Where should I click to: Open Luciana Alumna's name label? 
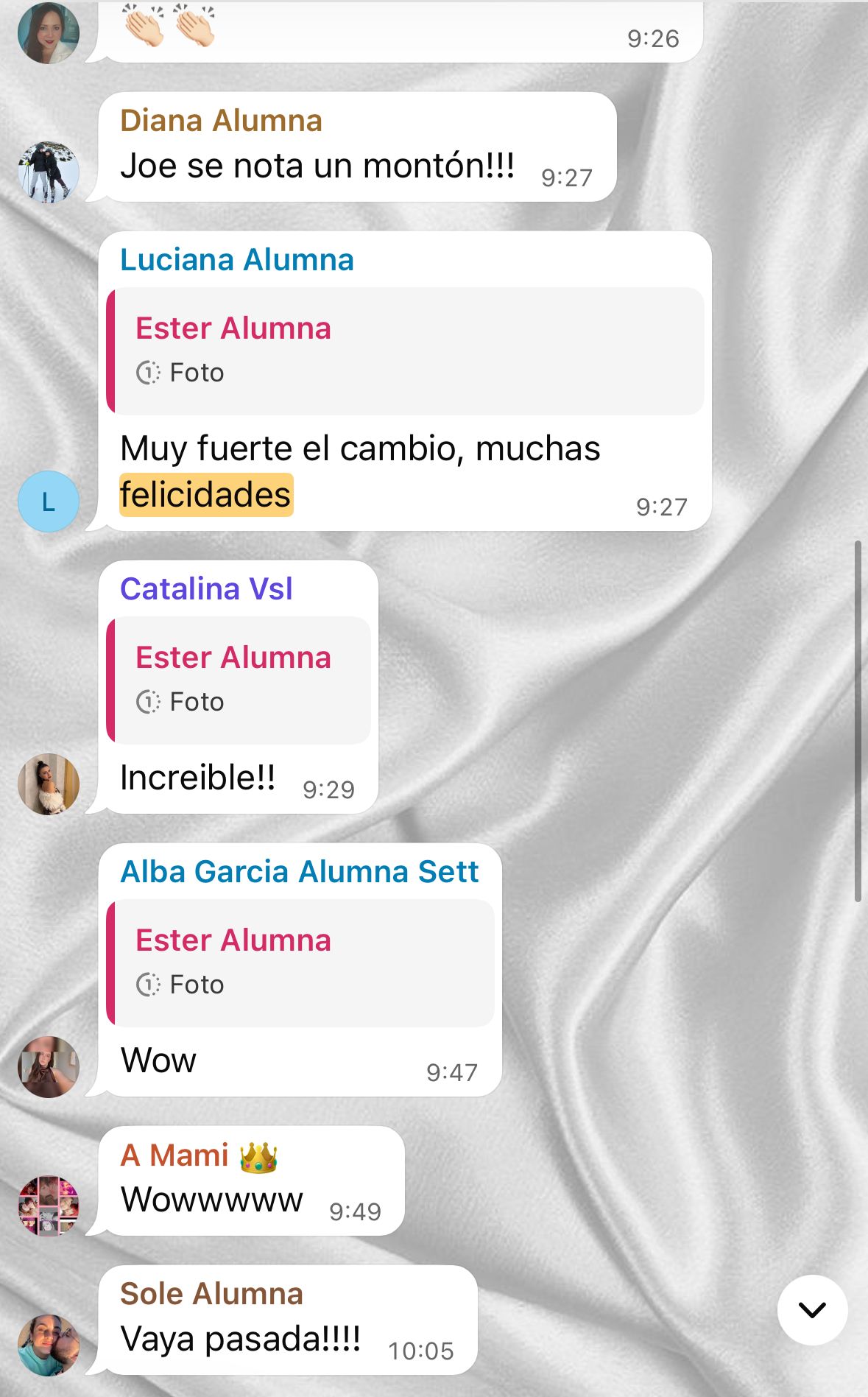[236, 259]
